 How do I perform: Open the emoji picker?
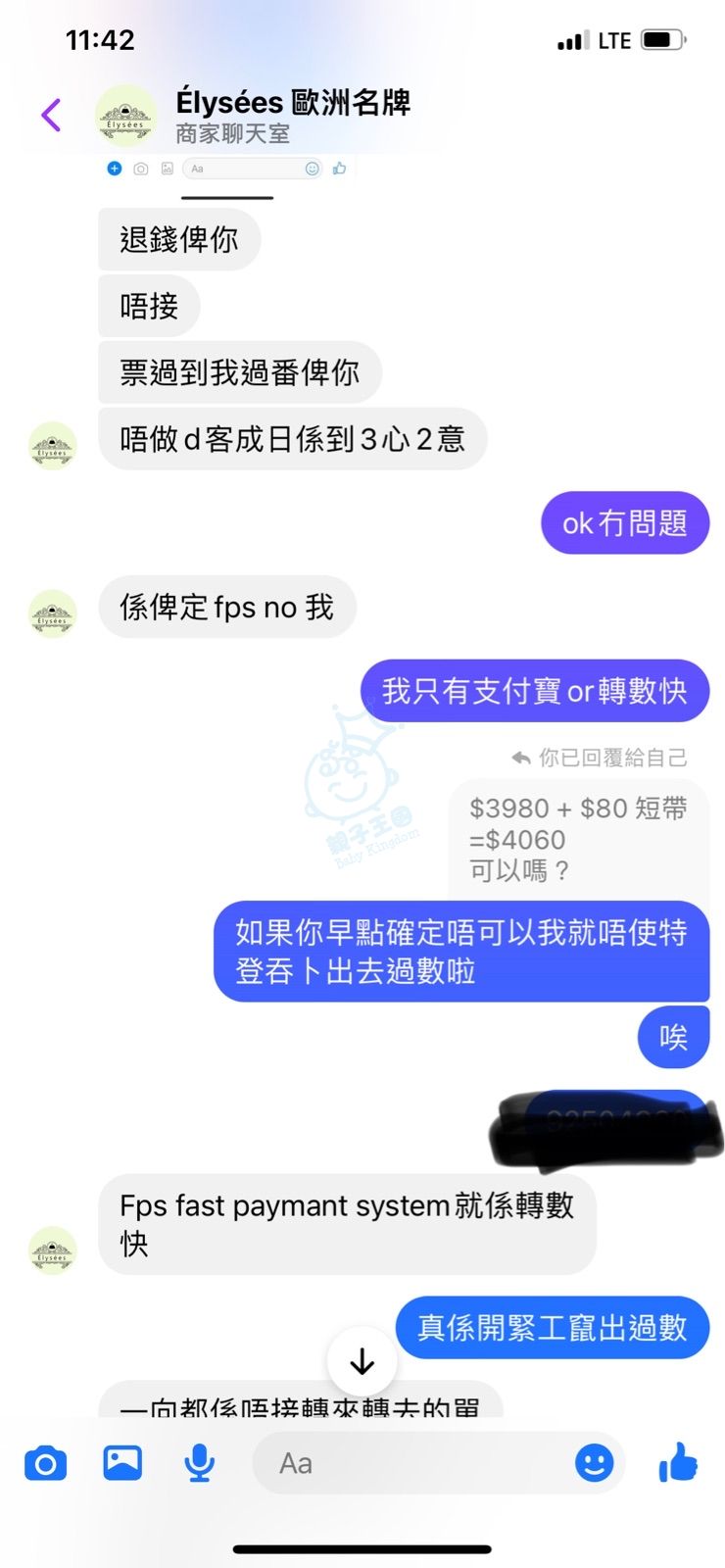594,1463
